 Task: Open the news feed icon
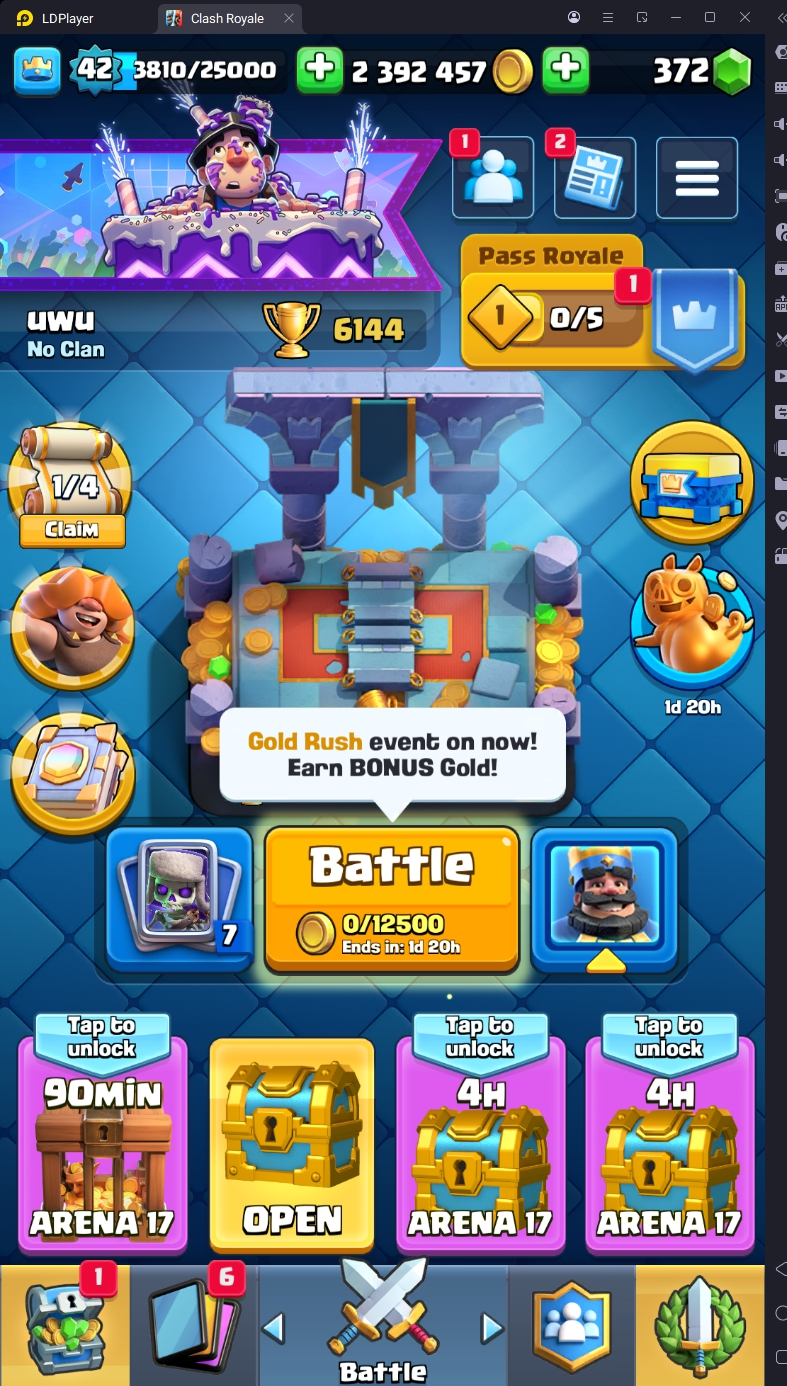[594, 180]
